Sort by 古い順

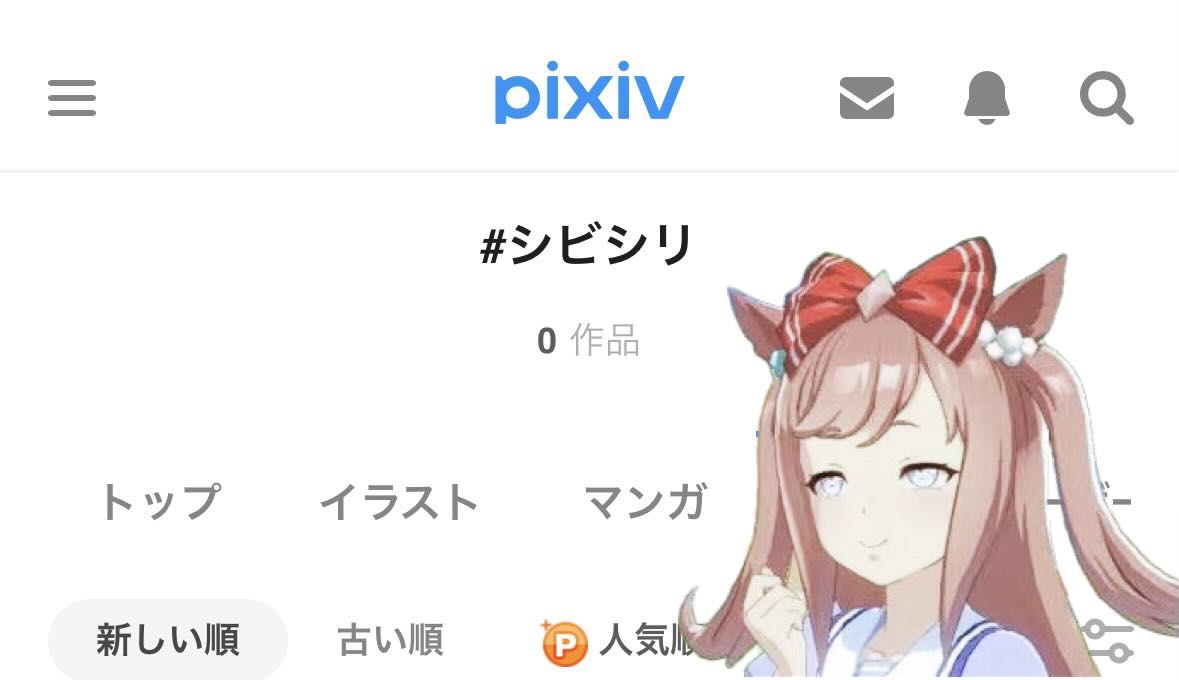(x=390, y=640)
